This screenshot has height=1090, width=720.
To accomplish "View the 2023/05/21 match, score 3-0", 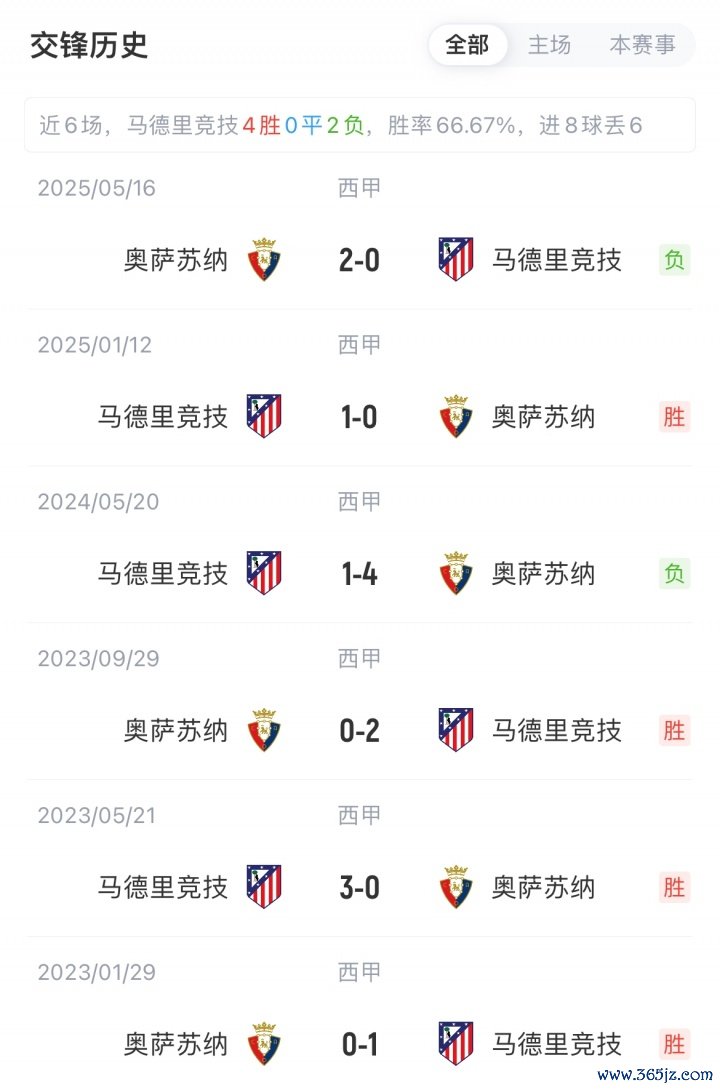I will 359,887.
